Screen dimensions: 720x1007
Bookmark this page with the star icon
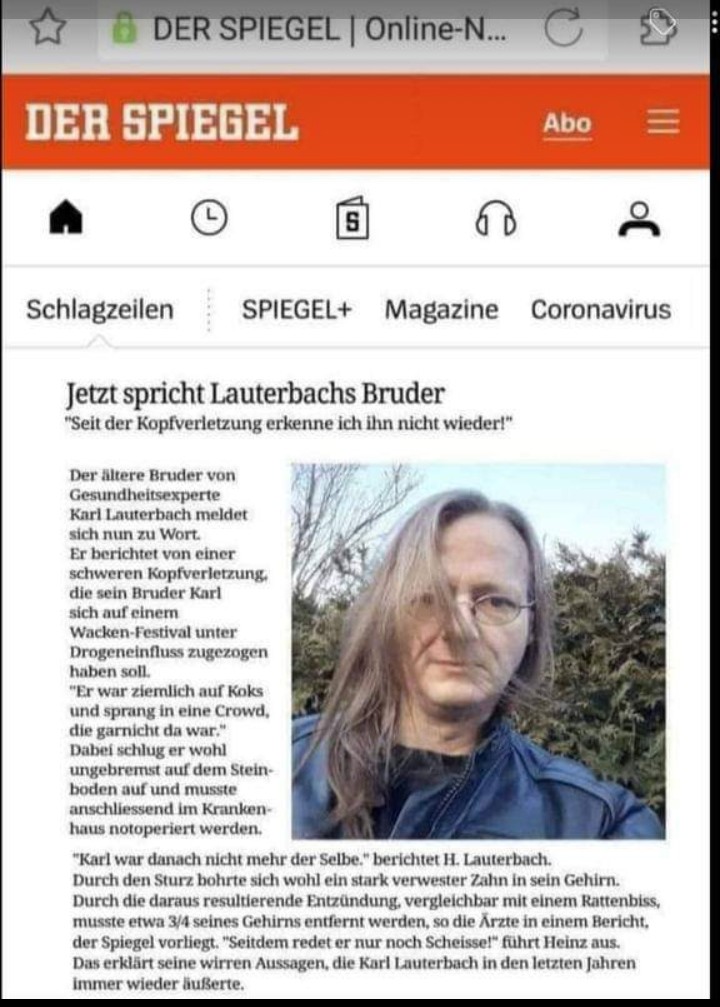tap(46, 29)
